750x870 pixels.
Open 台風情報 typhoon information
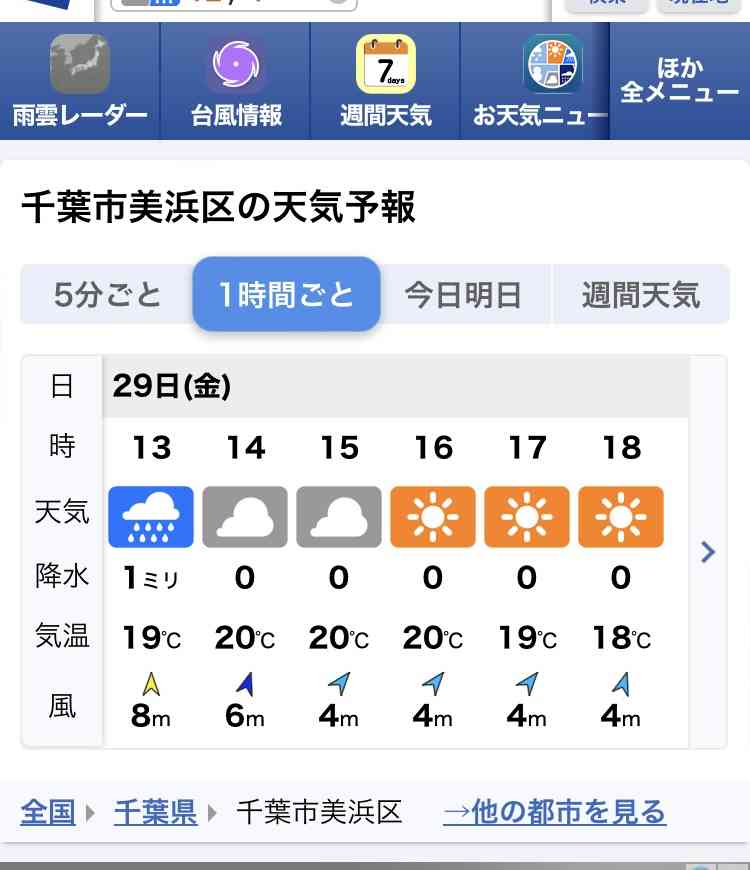pos(236,83)
